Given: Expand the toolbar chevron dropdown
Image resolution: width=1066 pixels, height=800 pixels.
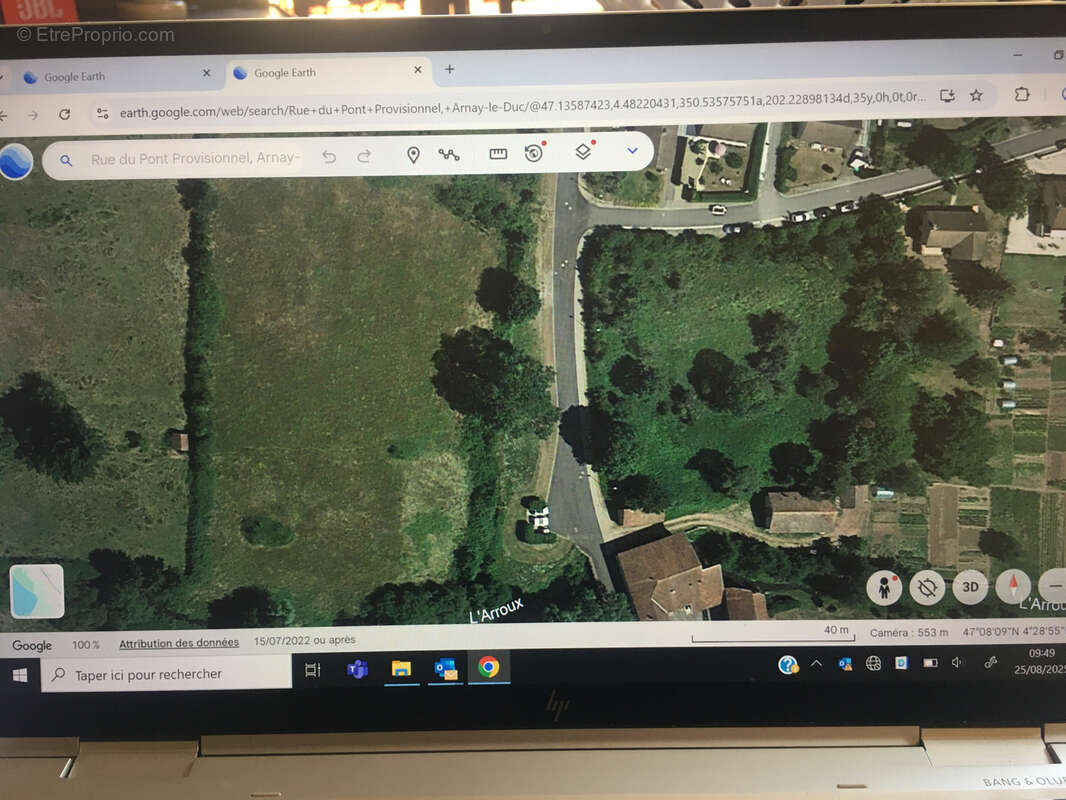Looking at the screenshot, I should click(632, 150).
